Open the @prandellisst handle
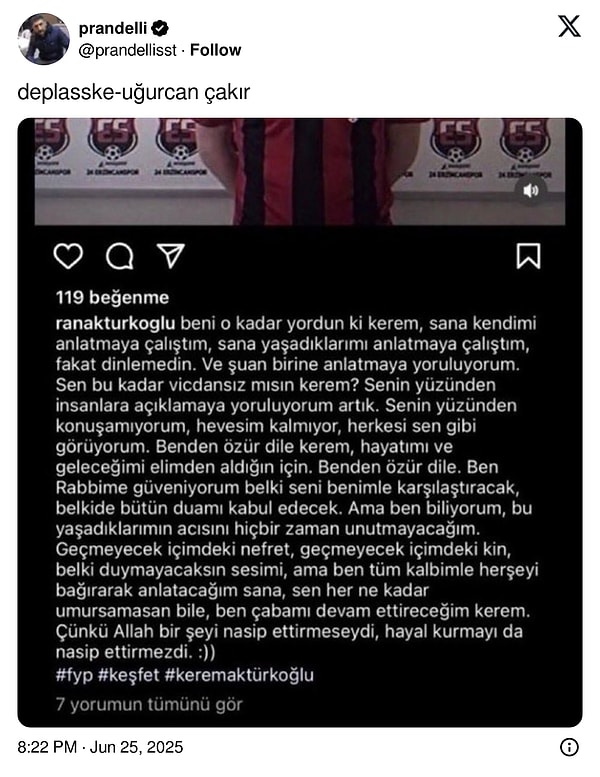Viewport: 600px width, 777px height. (128, 50)
